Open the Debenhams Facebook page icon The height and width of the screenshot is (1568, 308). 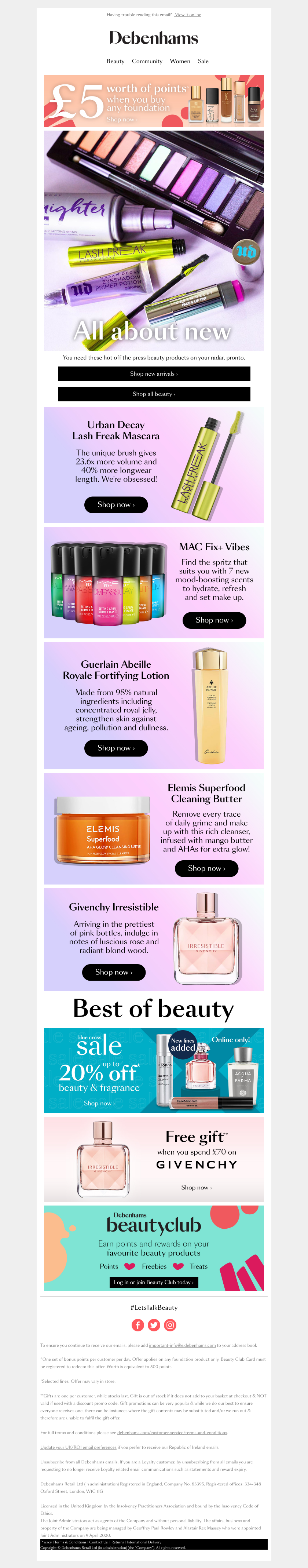(137, 1325)
